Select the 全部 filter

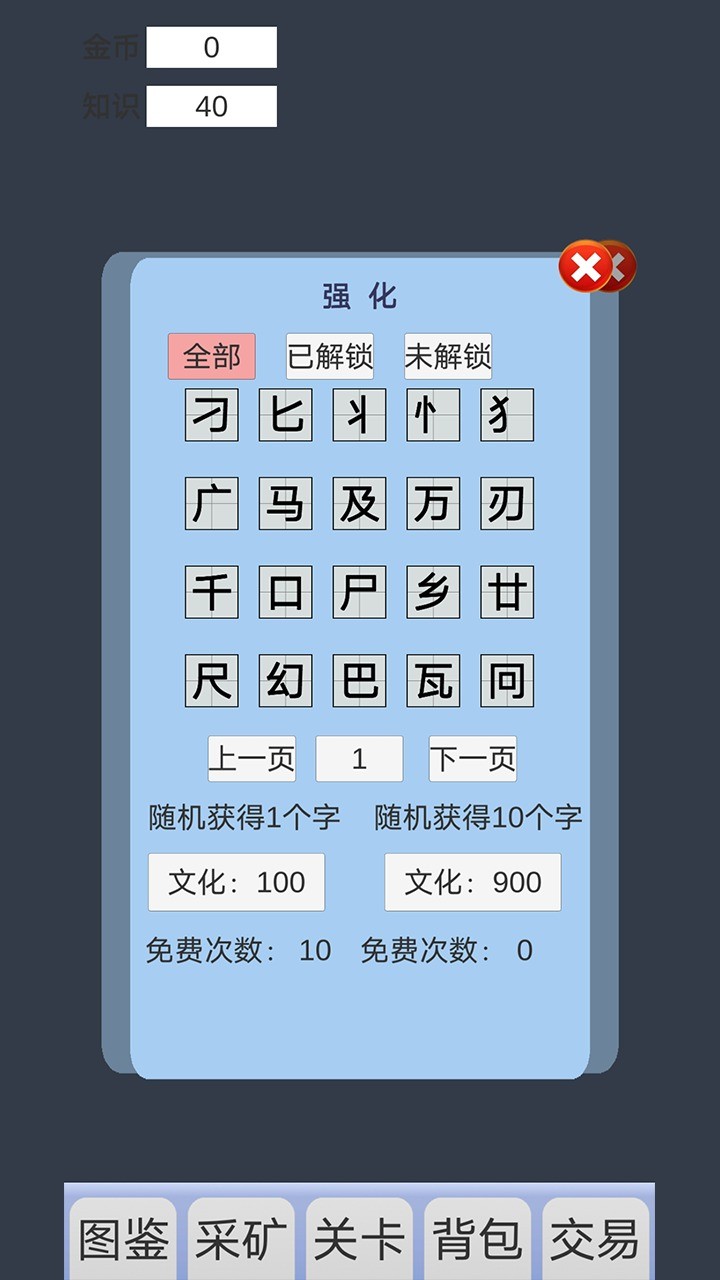(x=212, y=356)
